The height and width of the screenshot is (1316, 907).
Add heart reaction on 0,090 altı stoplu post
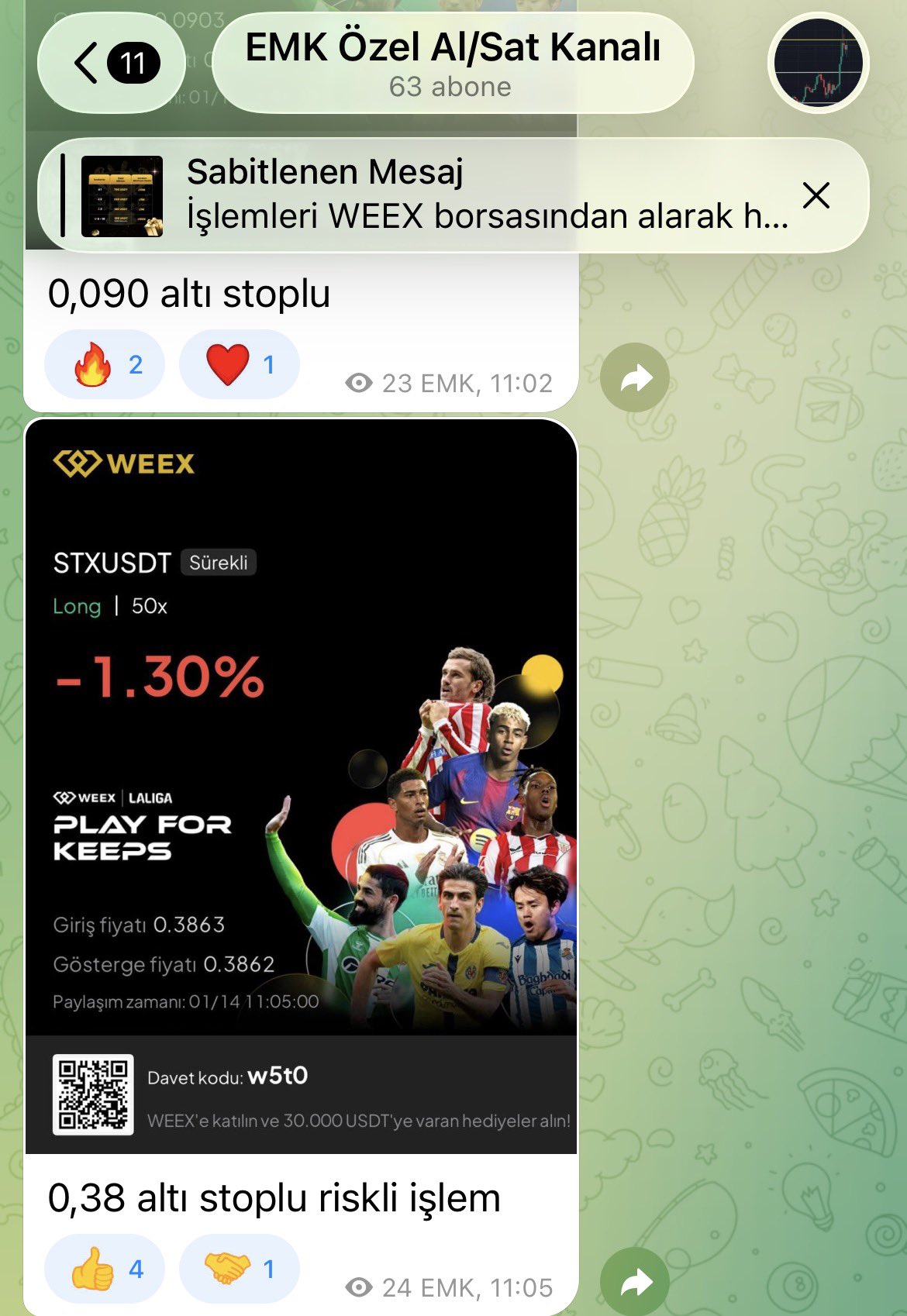tap(239, 364)
